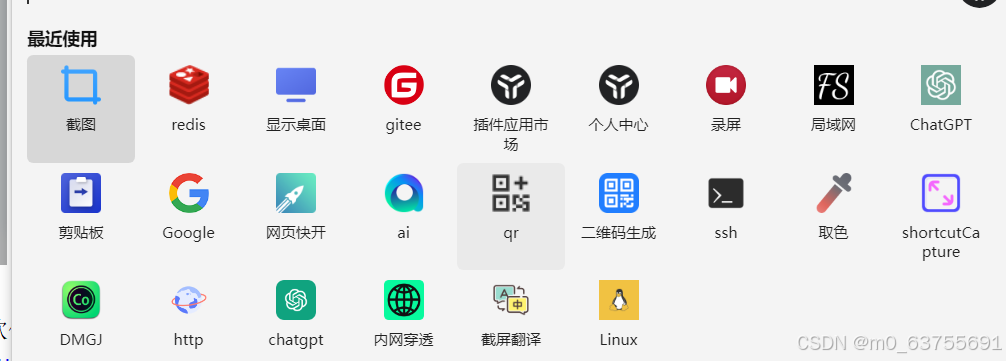The image size is (1006, 361).
Task: Select 显示桌面
Action: pyautogui.click(x=296, y=108)
